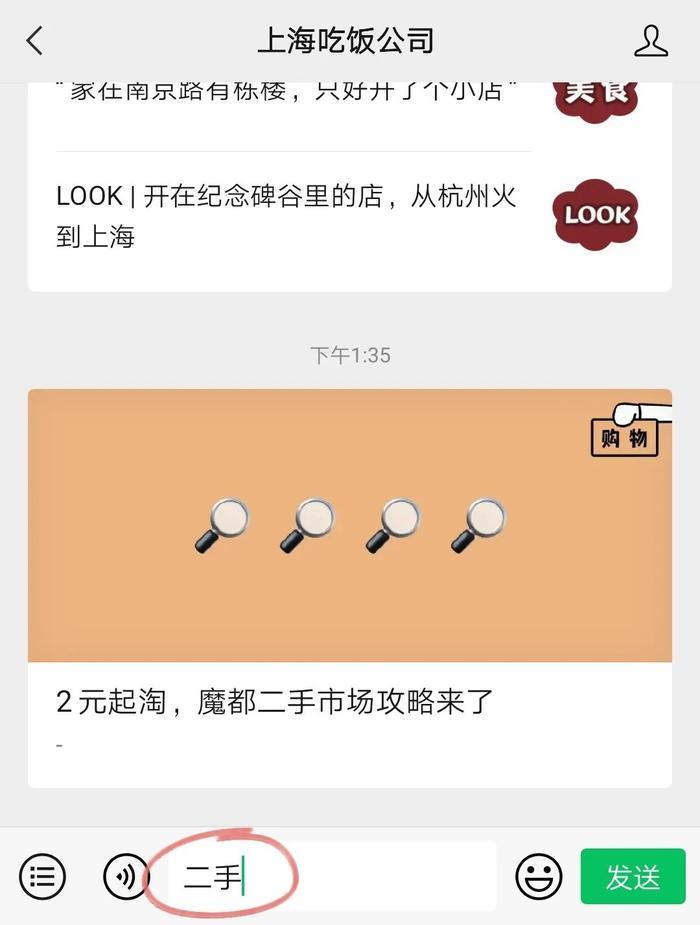This screenshot has width=700, height=925.
Task: Send the message with 发送
Action: coord(632,877)
